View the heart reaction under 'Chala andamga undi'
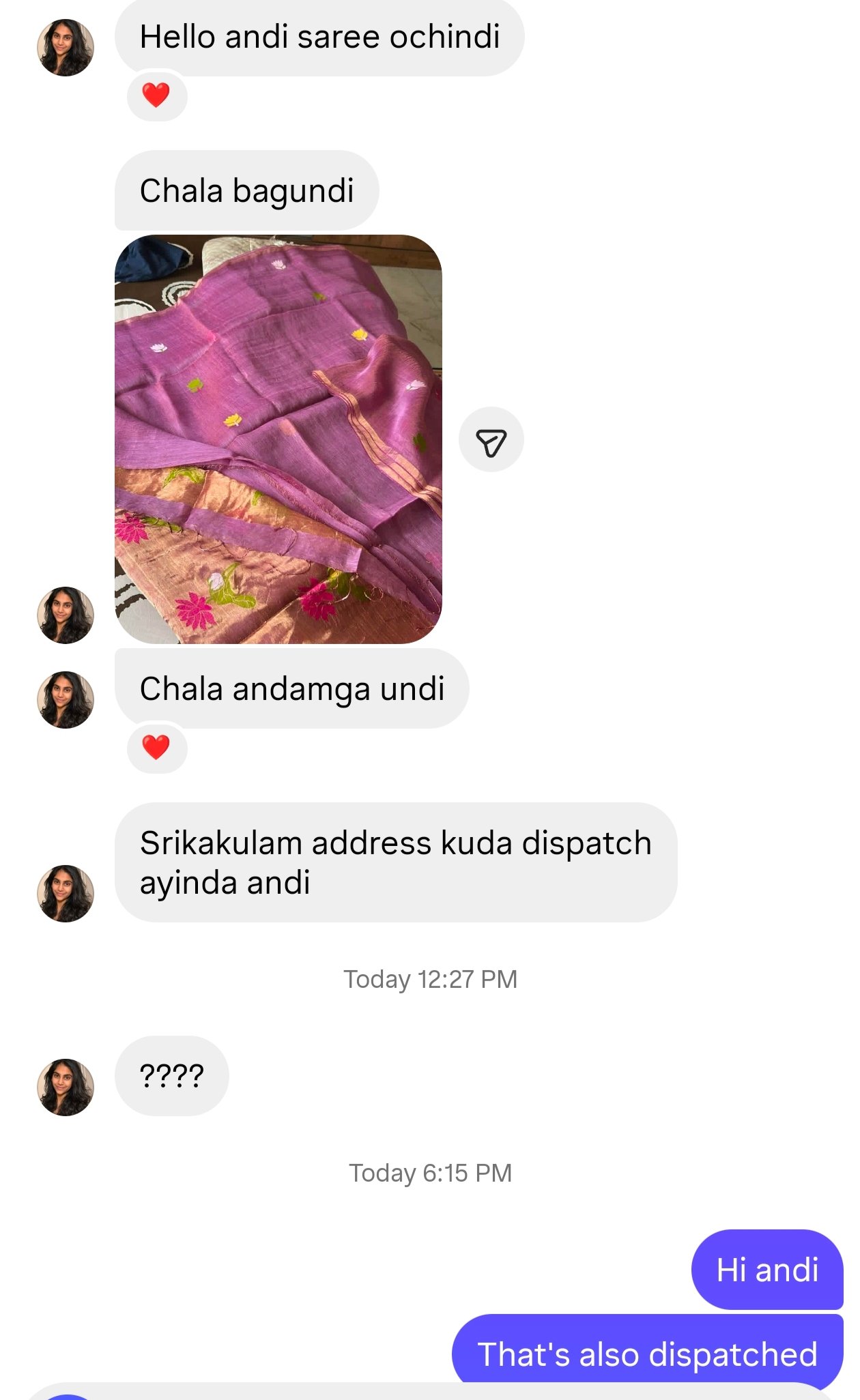Screen dimensions: 860x1400 click(x=156, y=747)
